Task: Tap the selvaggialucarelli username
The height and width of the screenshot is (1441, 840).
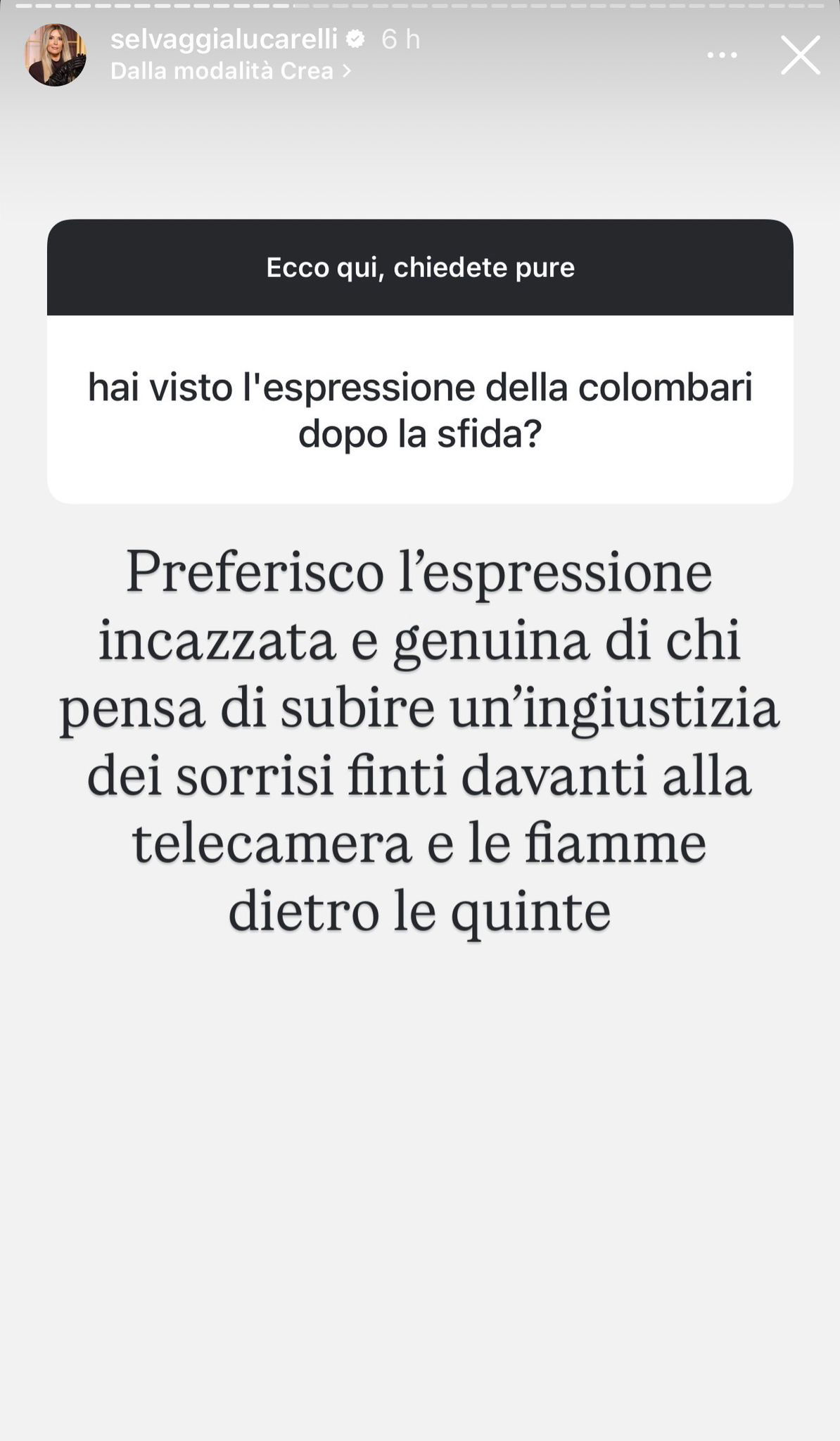Action: tap(224, 39)
